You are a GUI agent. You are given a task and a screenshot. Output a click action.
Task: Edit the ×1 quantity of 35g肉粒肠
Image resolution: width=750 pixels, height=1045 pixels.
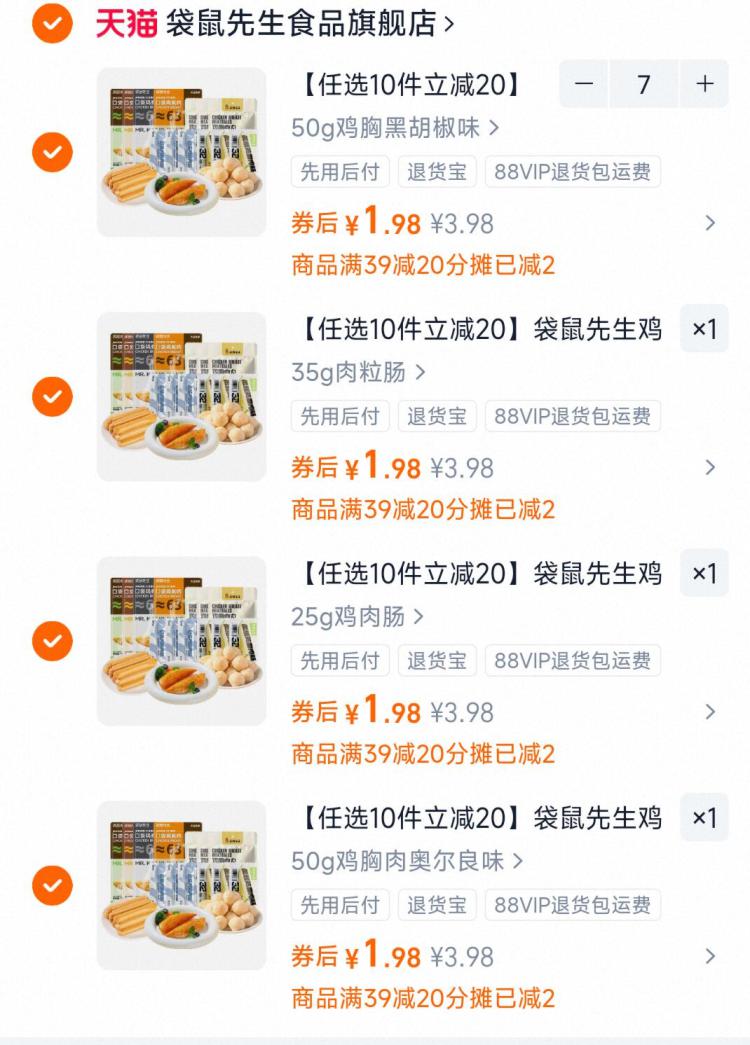tap(704, 329)
